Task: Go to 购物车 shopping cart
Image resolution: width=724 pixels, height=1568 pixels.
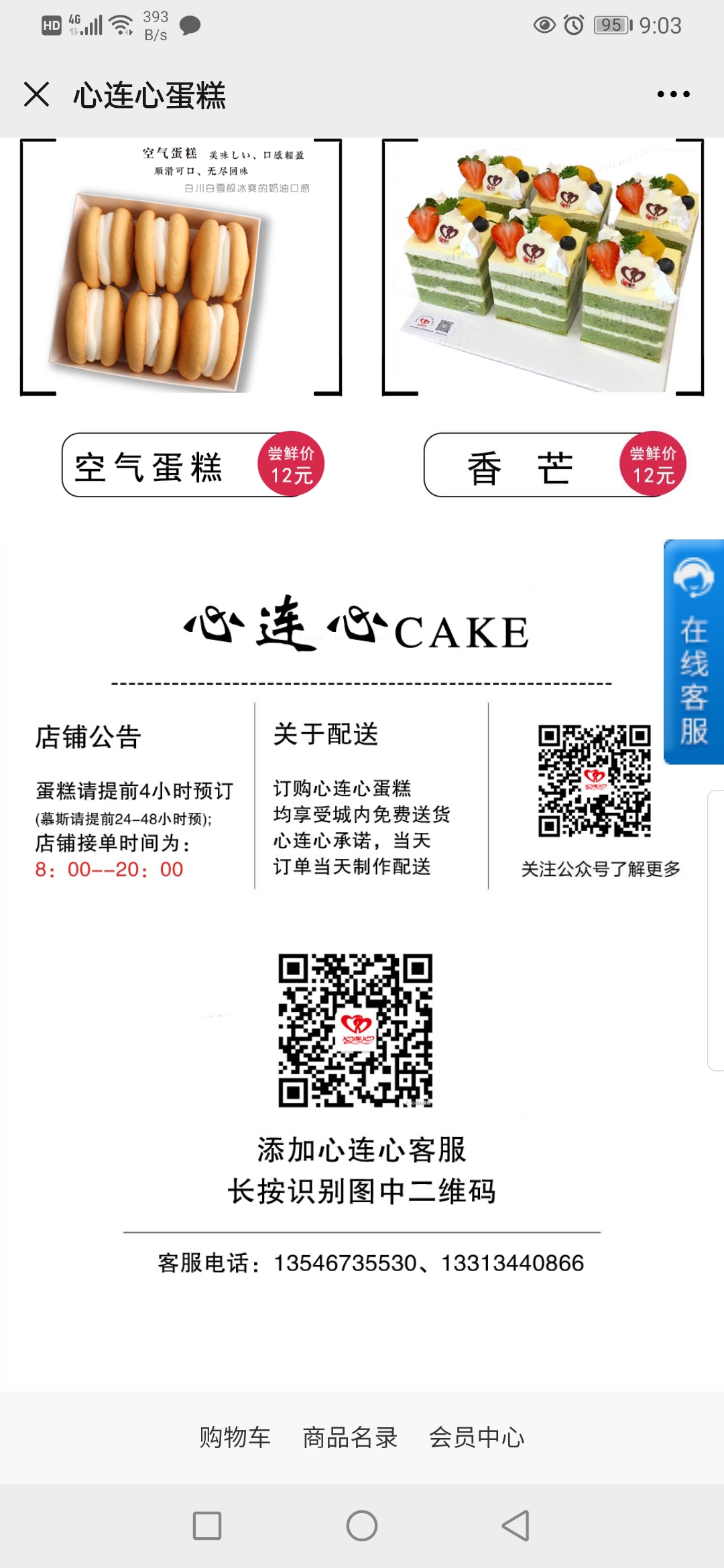Action: [235, 1437]
